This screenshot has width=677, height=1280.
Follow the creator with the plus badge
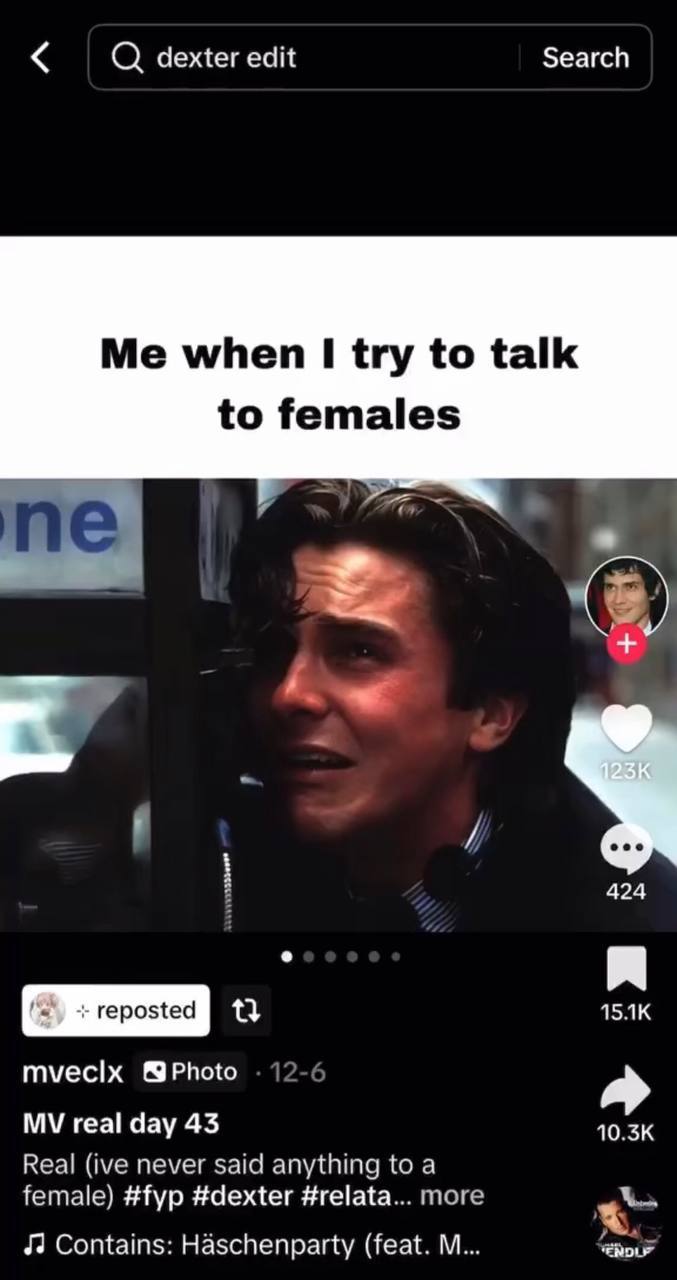[626, 645]
